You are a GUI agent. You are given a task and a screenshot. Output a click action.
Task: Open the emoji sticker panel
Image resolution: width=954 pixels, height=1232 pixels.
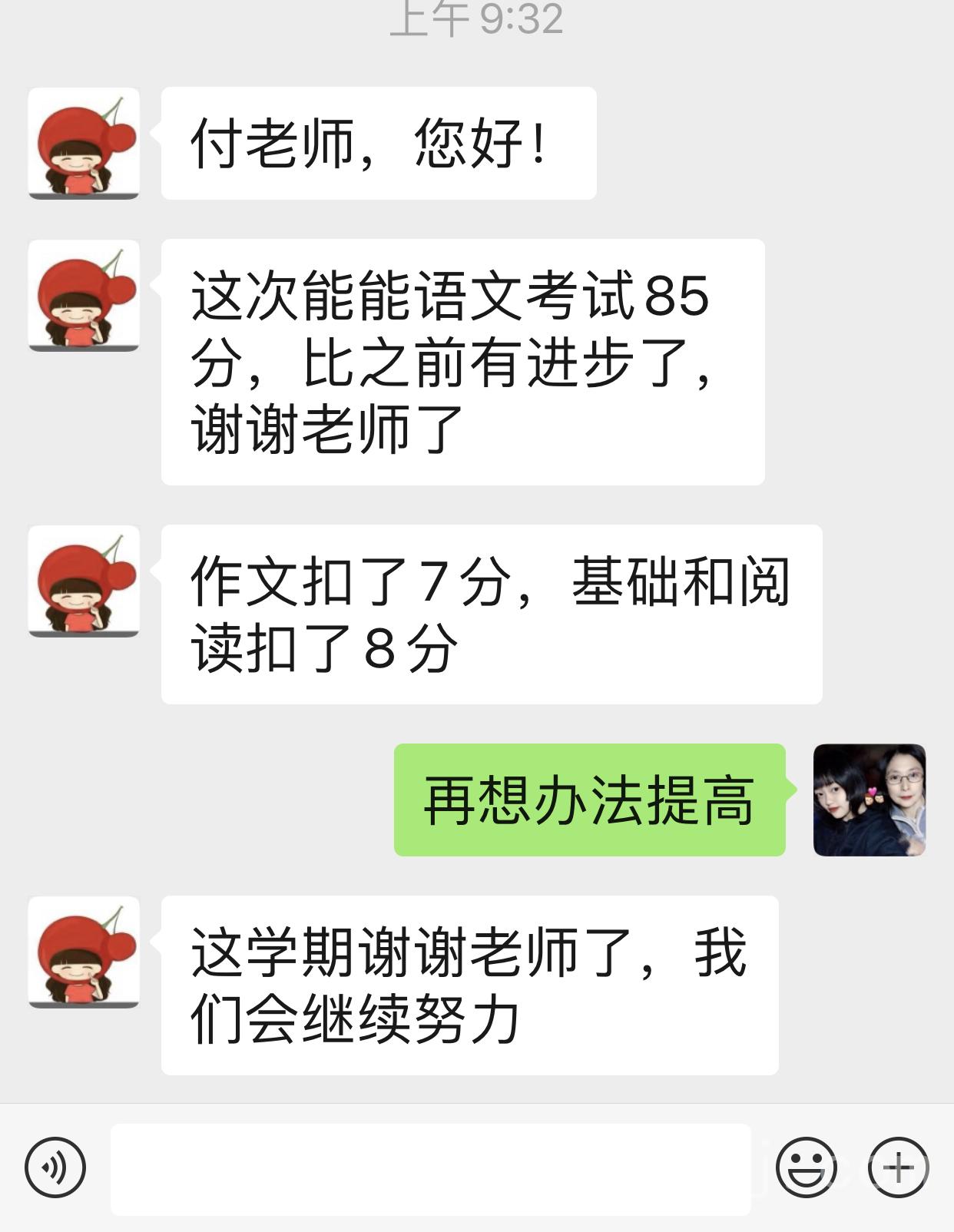(806, 1168)
